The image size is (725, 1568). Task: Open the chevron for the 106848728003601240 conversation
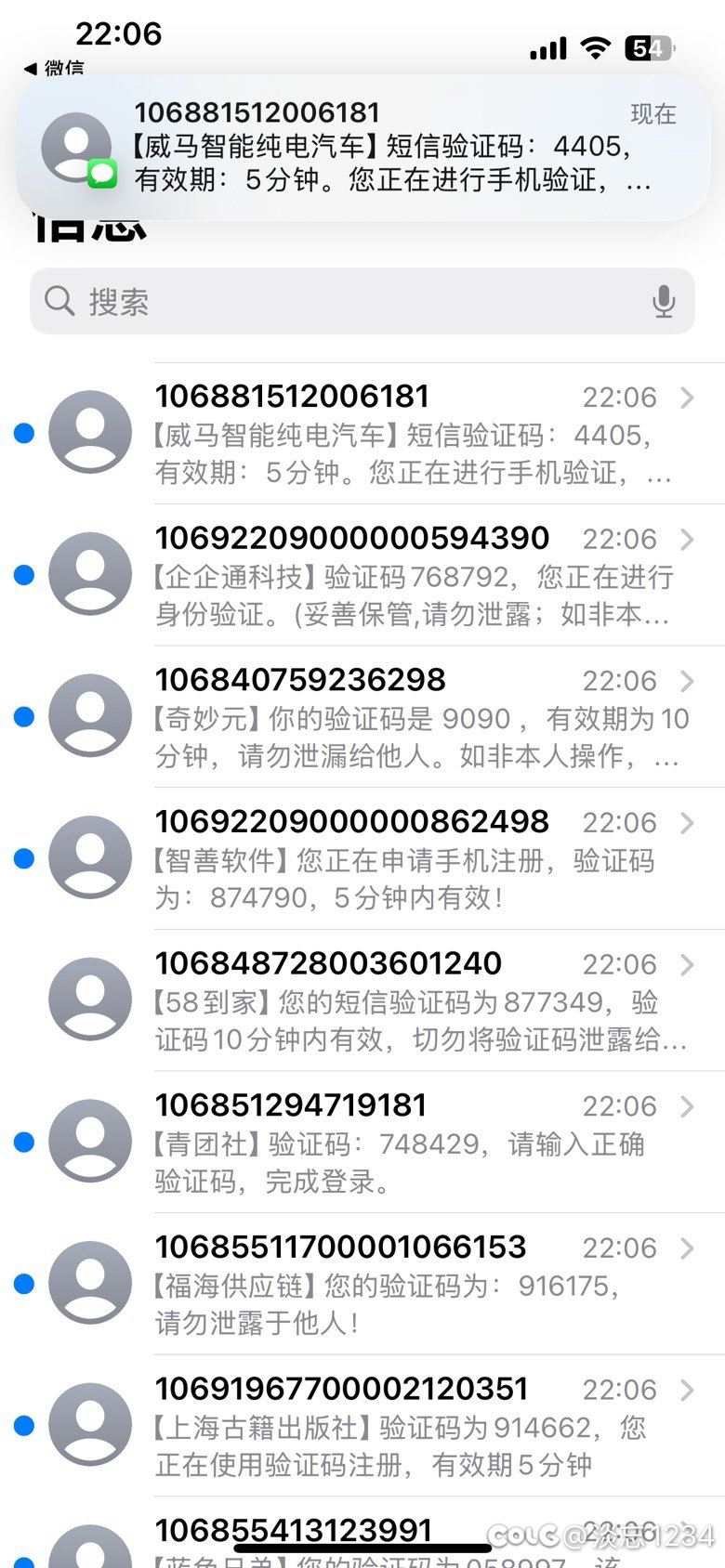[x=688, y=964]
